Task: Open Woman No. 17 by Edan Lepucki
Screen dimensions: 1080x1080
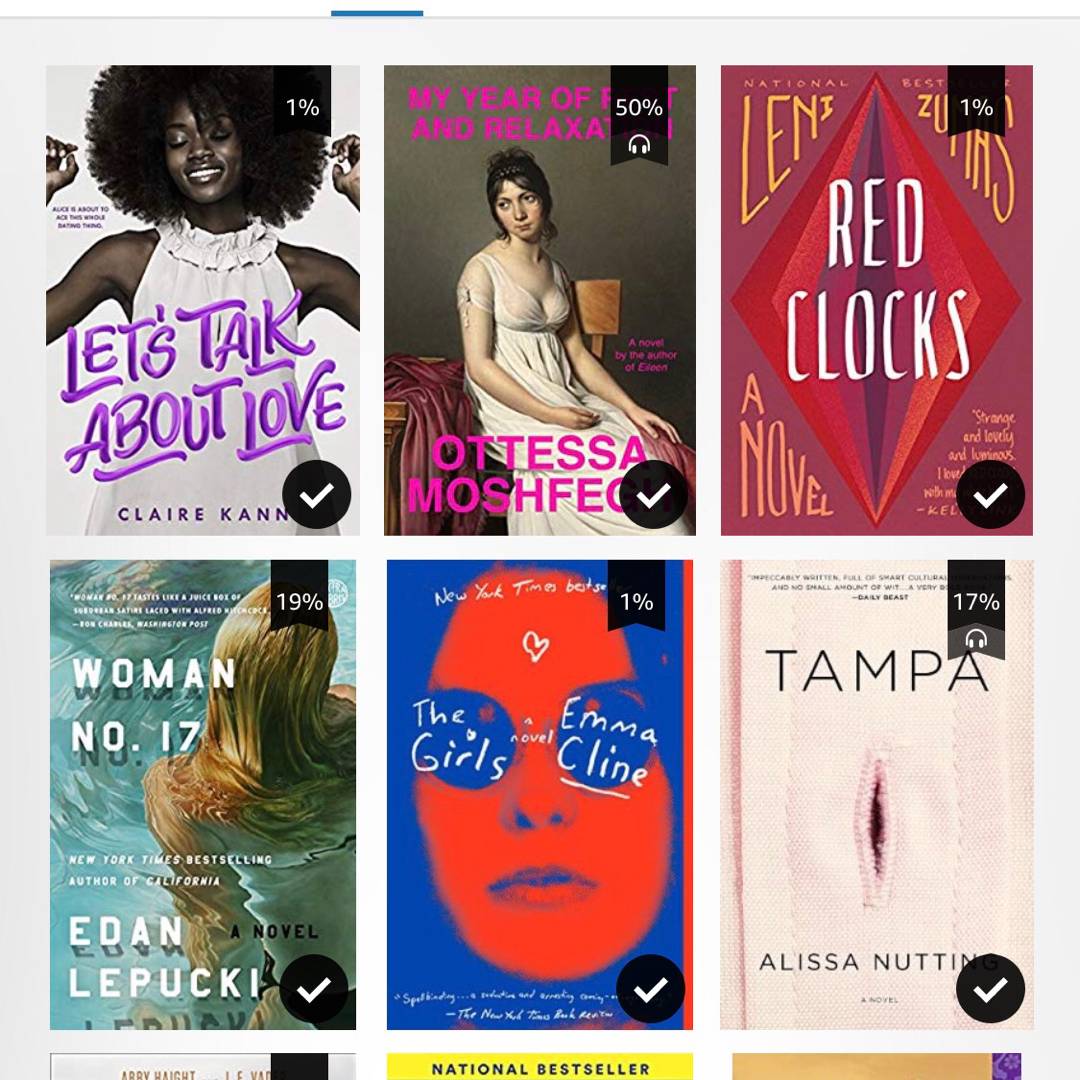Action: pyautogui.click(x=202, y=795)
